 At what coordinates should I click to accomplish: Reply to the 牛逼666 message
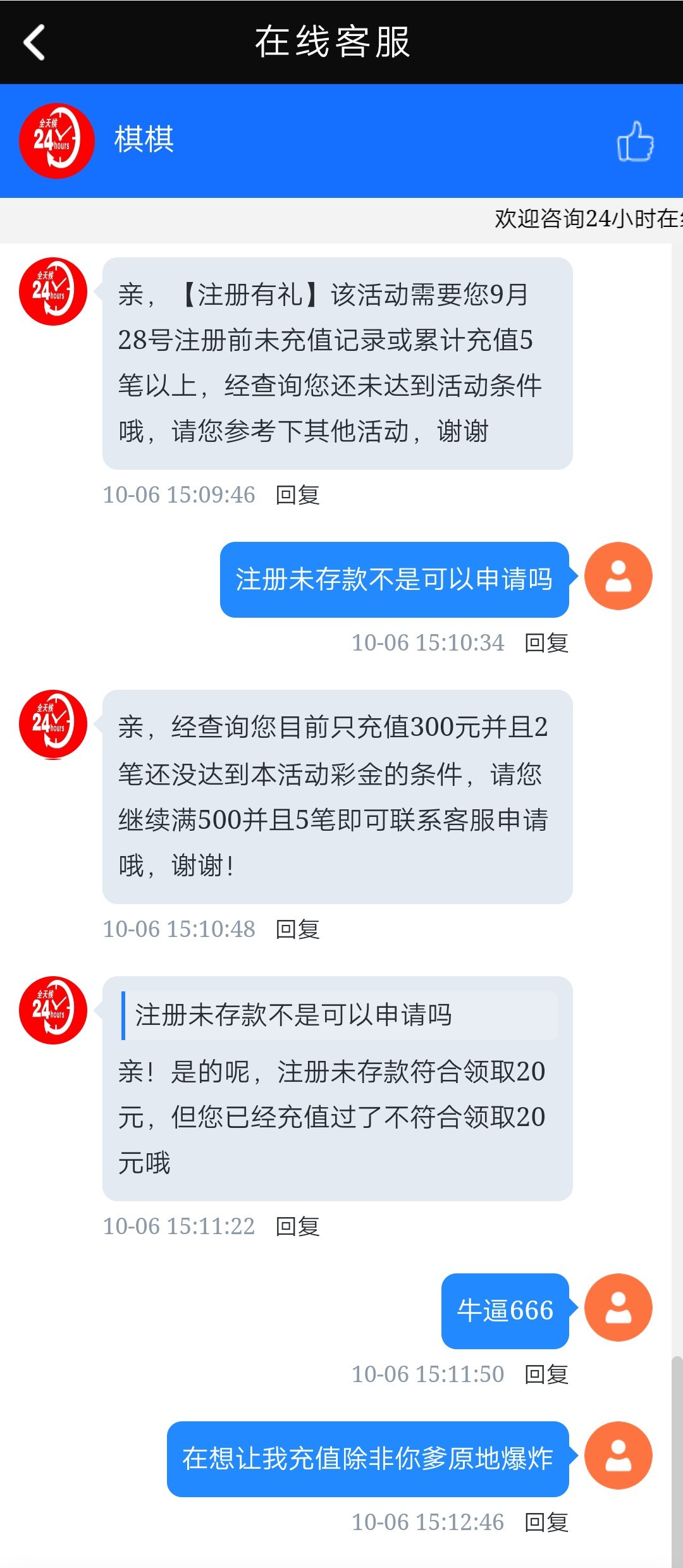click(546, 1375)
